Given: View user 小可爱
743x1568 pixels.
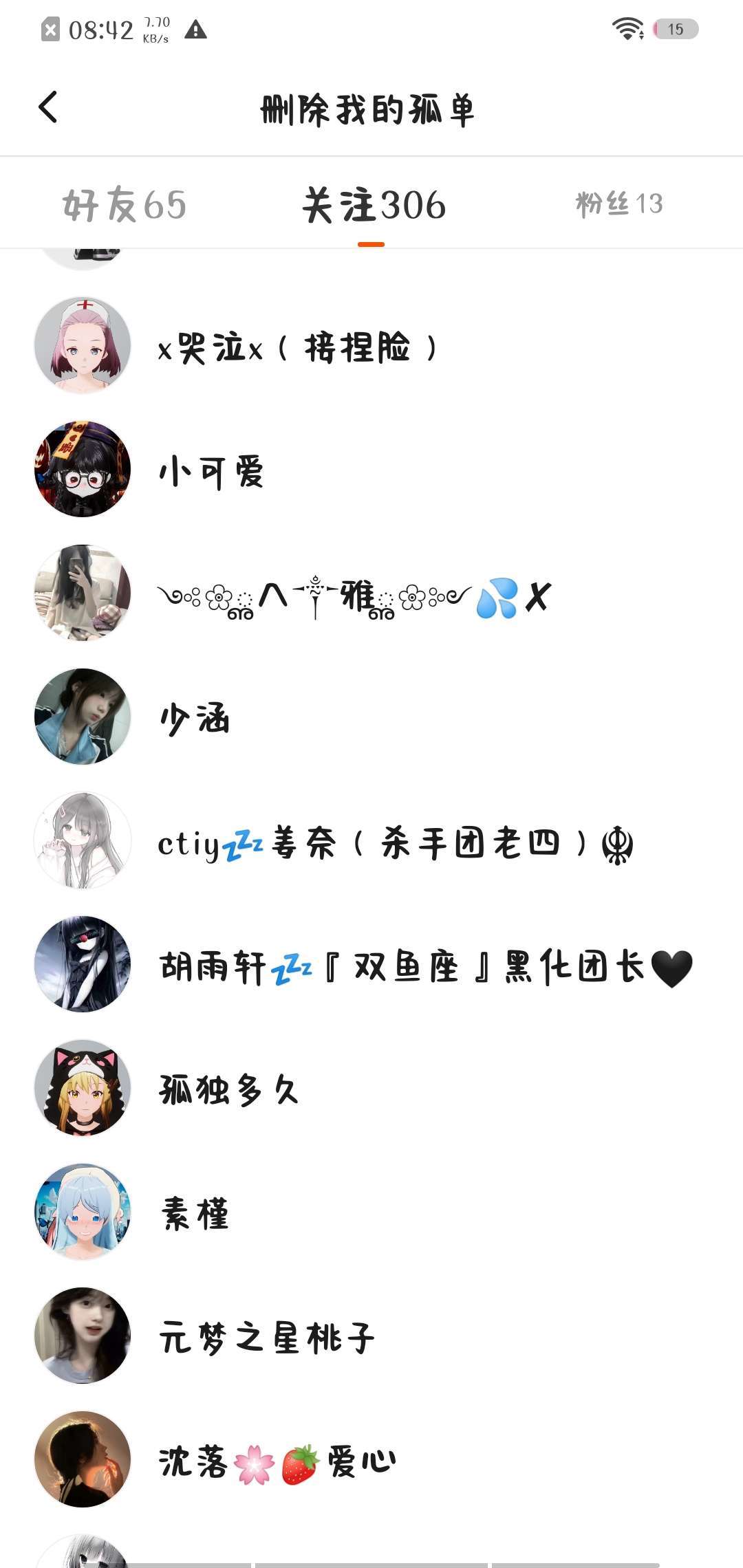Looking at the screenshot, I should pyautogui.click(x=211, y=472).
